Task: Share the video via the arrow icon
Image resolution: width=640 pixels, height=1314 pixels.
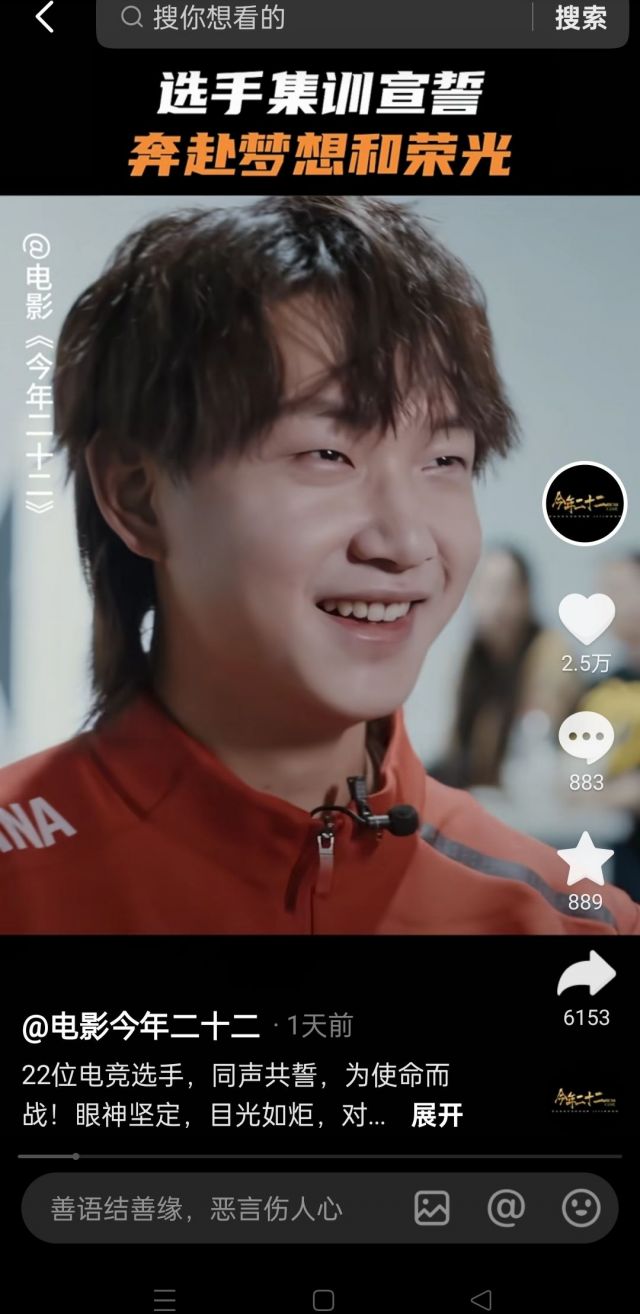Action: [586, 975]
